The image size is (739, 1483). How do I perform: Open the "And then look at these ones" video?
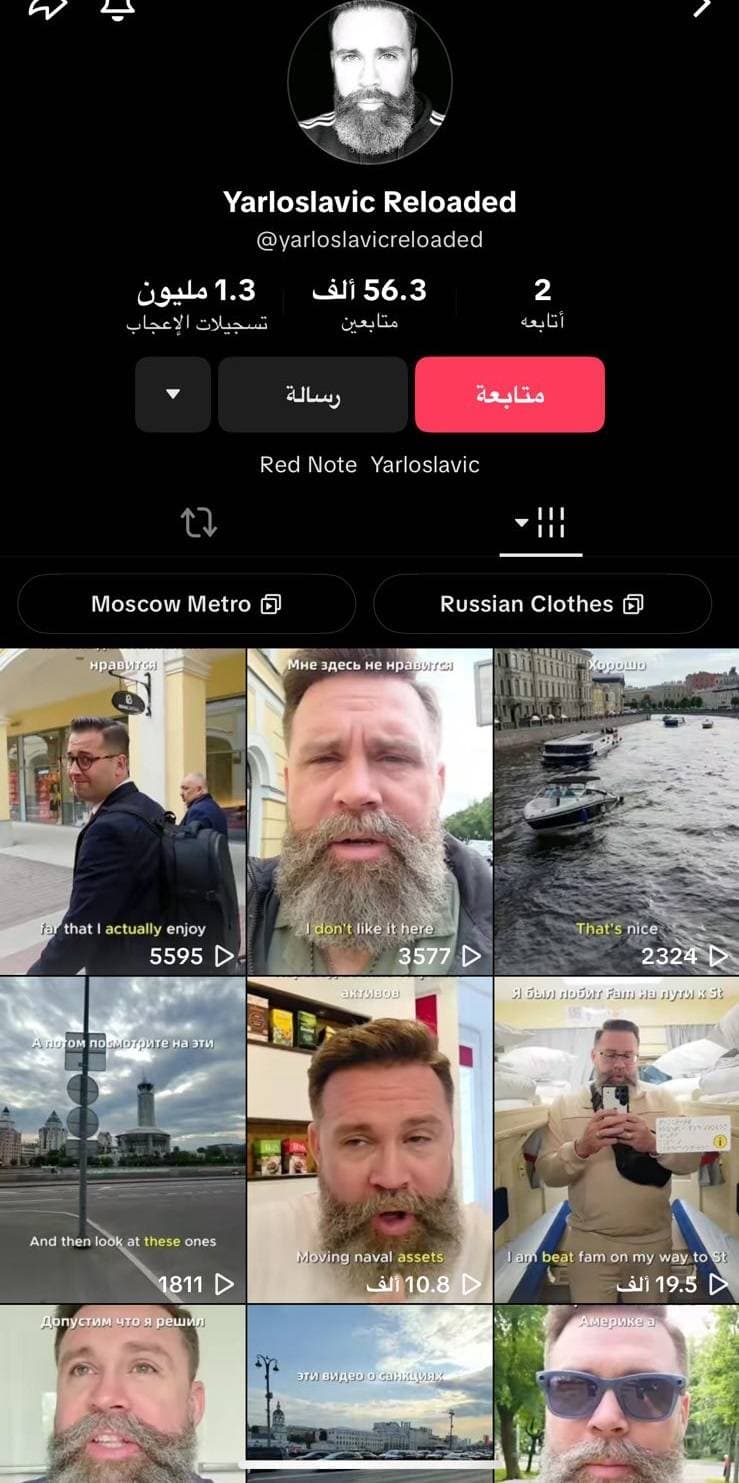(122, 1139)
